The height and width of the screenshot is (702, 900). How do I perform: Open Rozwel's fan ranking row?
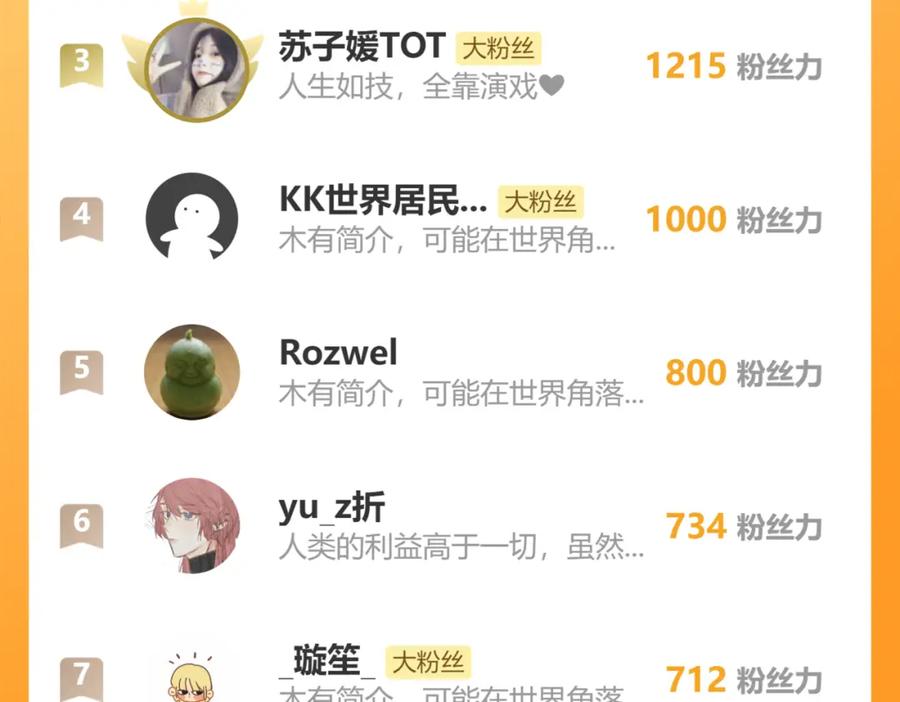[x=449, y=372]
